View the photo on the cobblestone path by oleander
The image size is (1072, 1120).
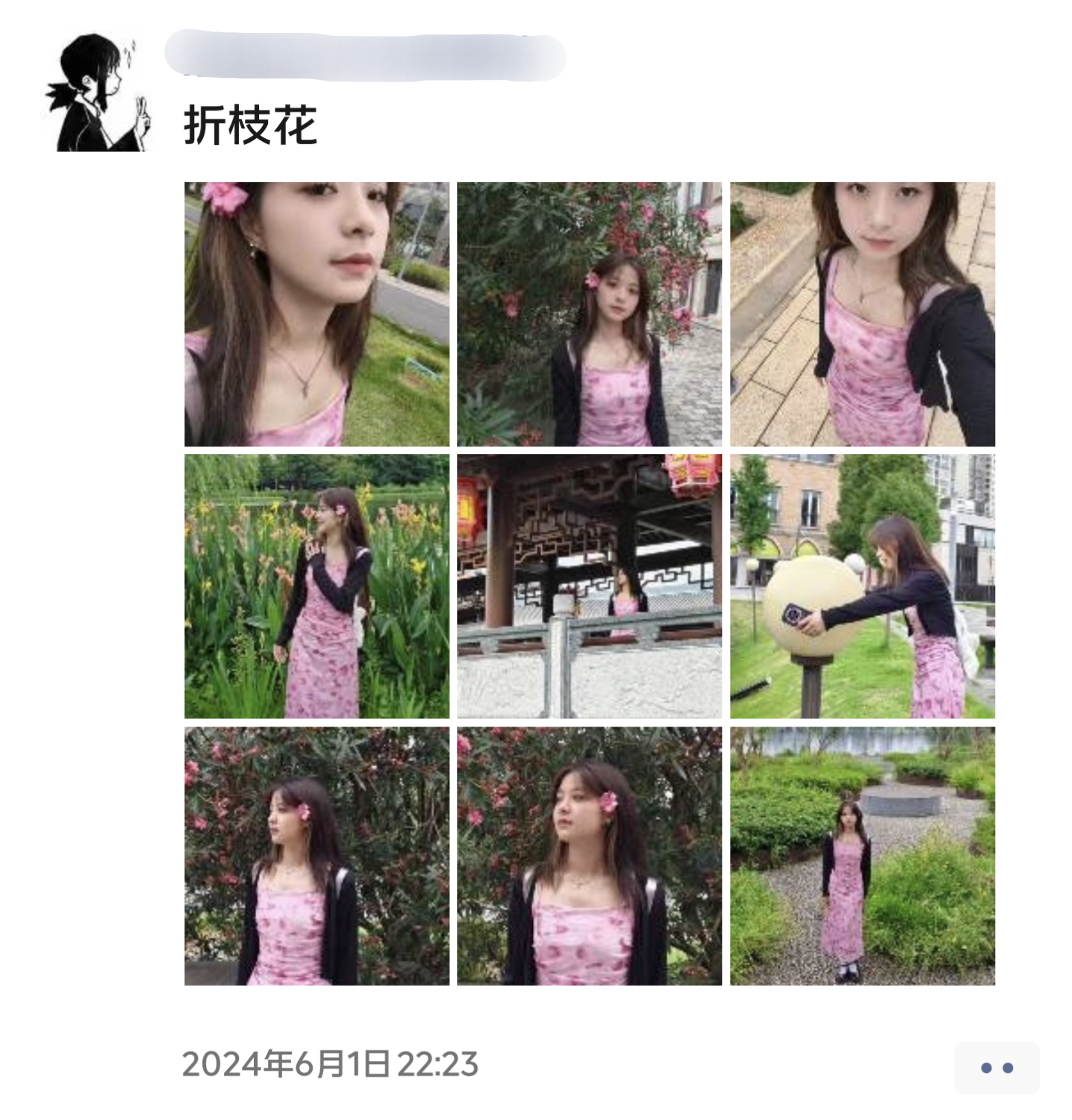click(x=589, y=314)
